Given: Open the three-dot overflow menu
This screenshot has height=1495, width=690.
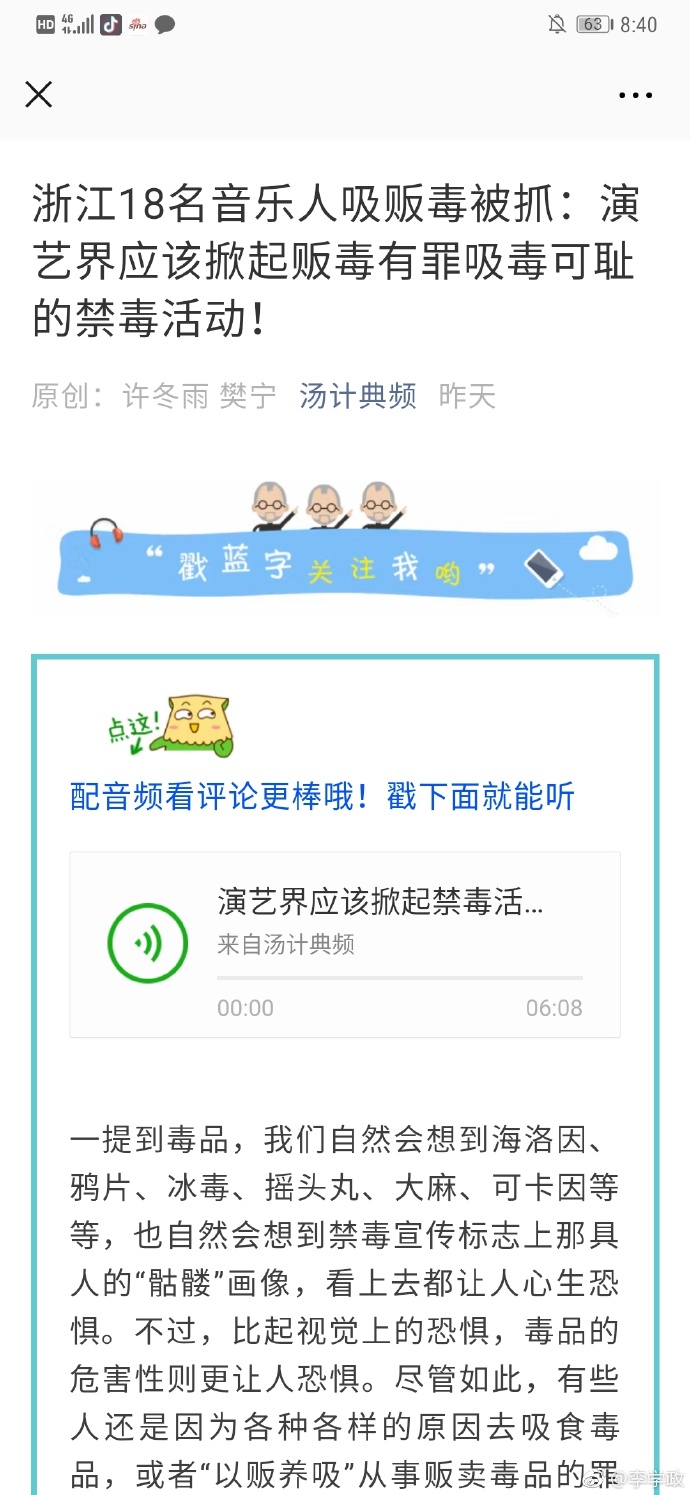Looking at the screenshot, I should pos(635,96).
